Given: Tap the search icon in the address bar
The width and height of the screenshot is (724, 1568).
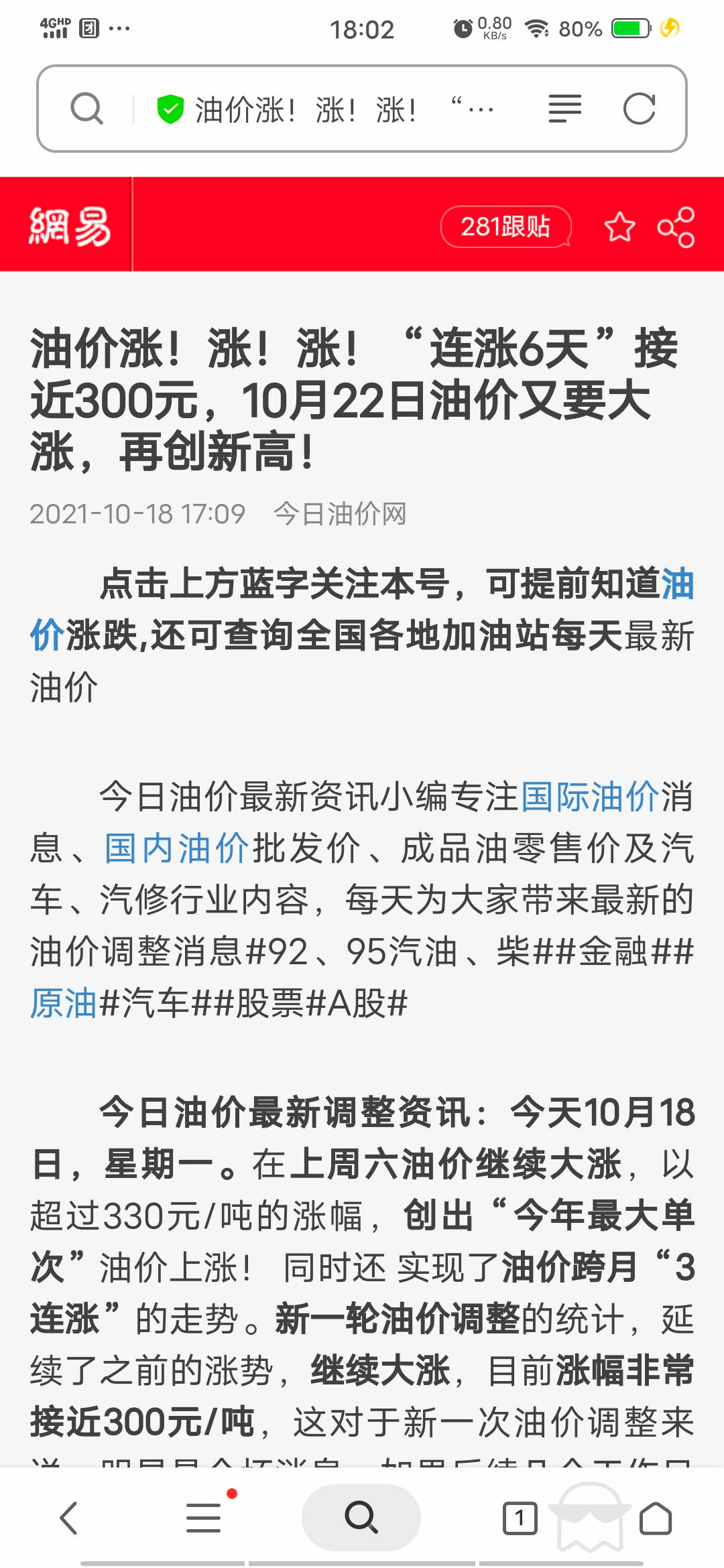Looking at the screenshot, I should pos(87,109).
